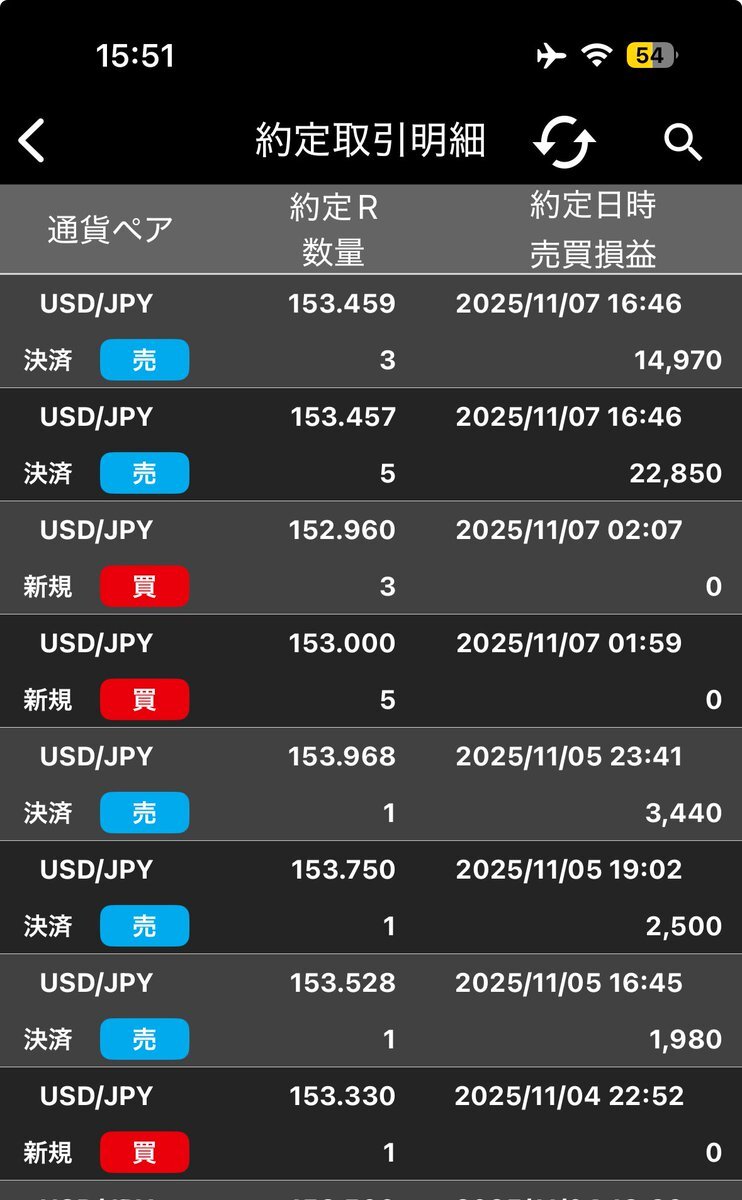Image resolution: width=742 pixels, height=1200 pixels.
Task: Open the trade with profit 1,980
Action: [x=371, y=1010]
